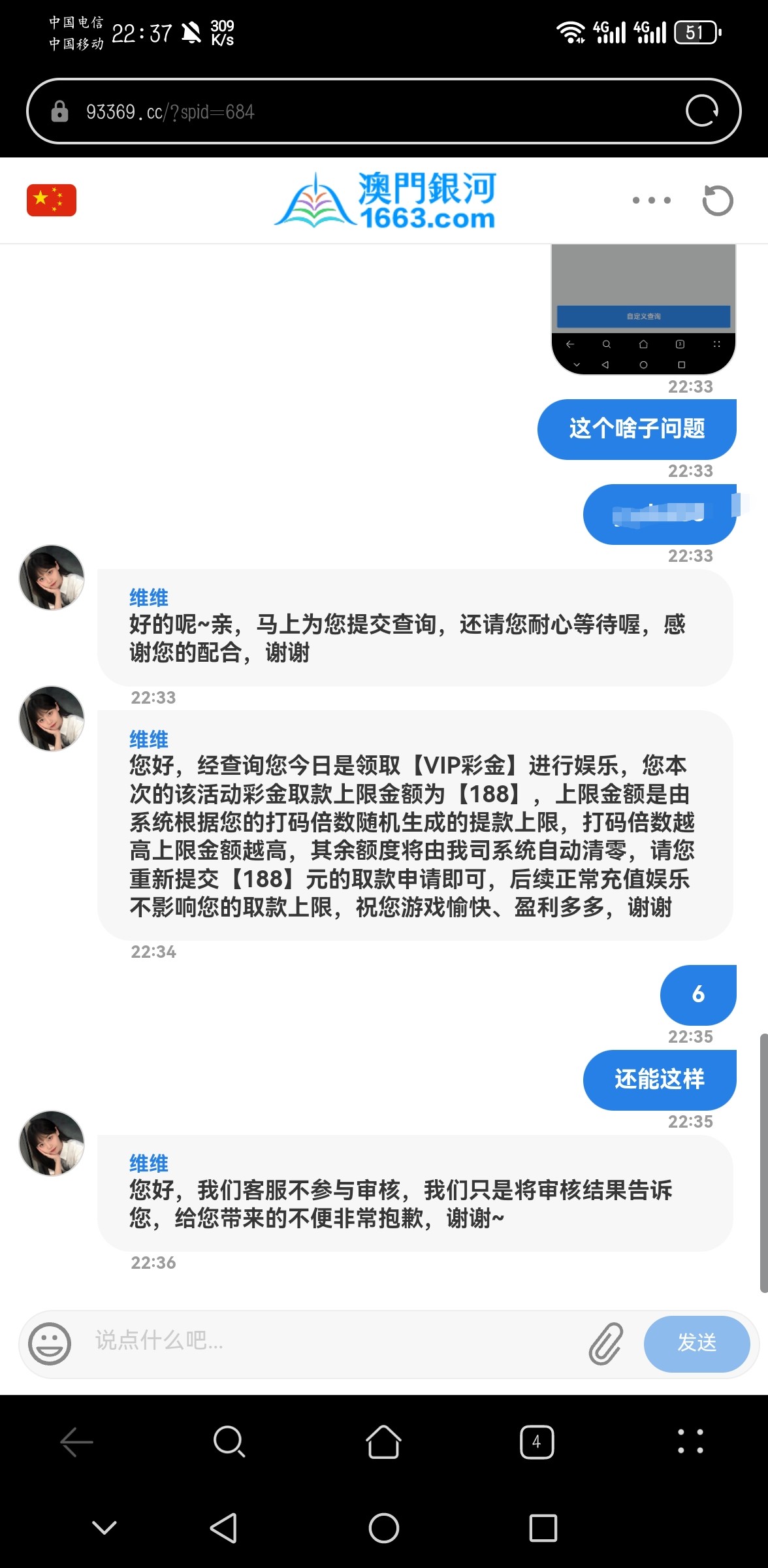The height and width of the screenshot is (1568, 768).
Task: Open the China flag language selector
Action: [x=52, y=200]
